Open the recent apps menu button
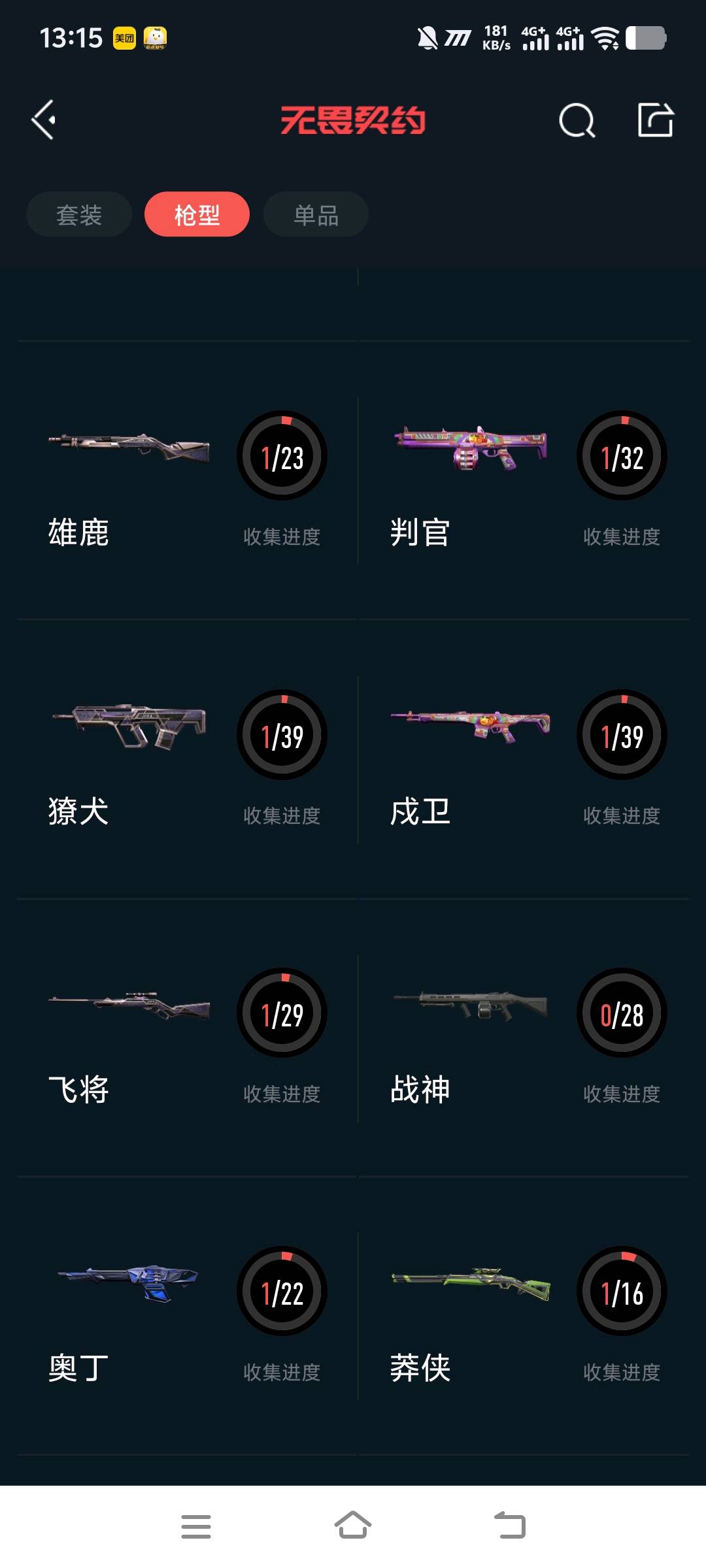706x1568 pixels. (x=195, y=1526)
